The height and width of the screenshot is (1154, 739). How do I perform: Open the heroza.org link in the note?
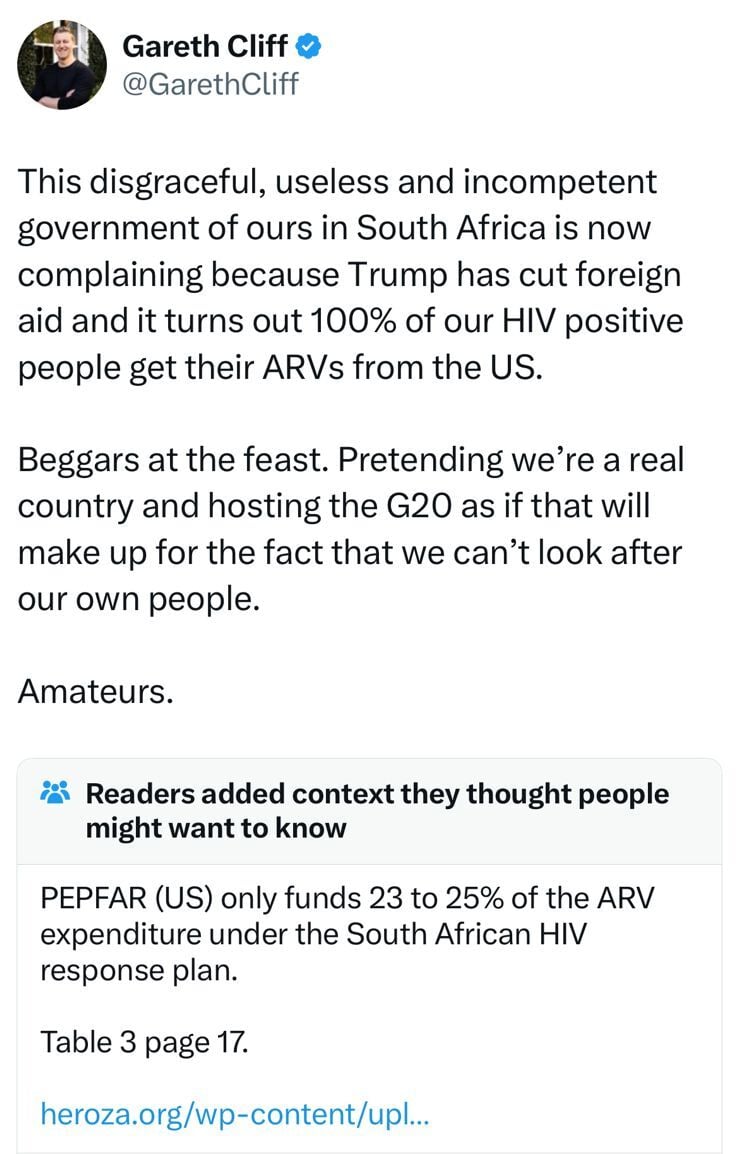coord(234,1113)
